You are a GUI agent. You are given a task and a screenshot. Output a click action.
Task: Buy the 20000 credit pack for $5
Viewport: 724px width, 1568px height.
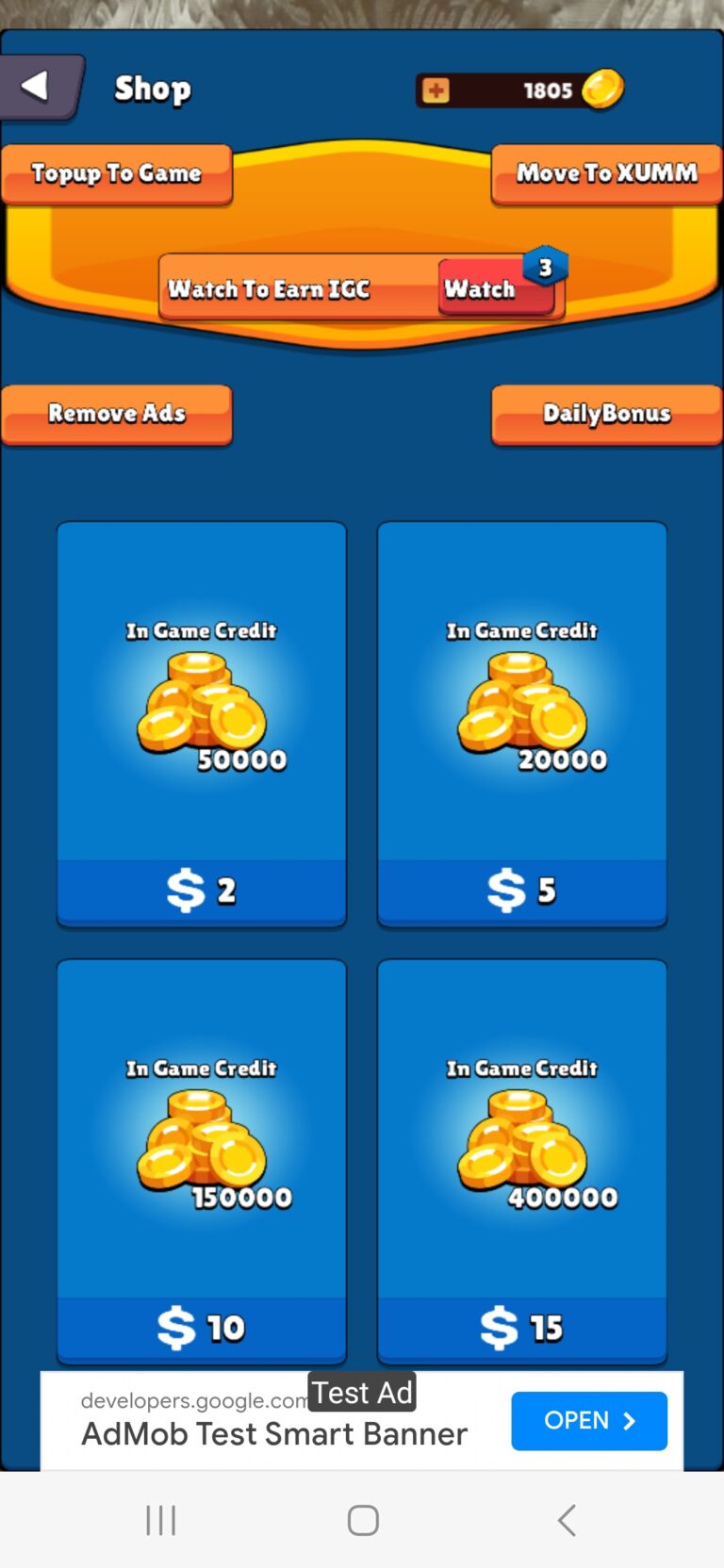point(522,725)
